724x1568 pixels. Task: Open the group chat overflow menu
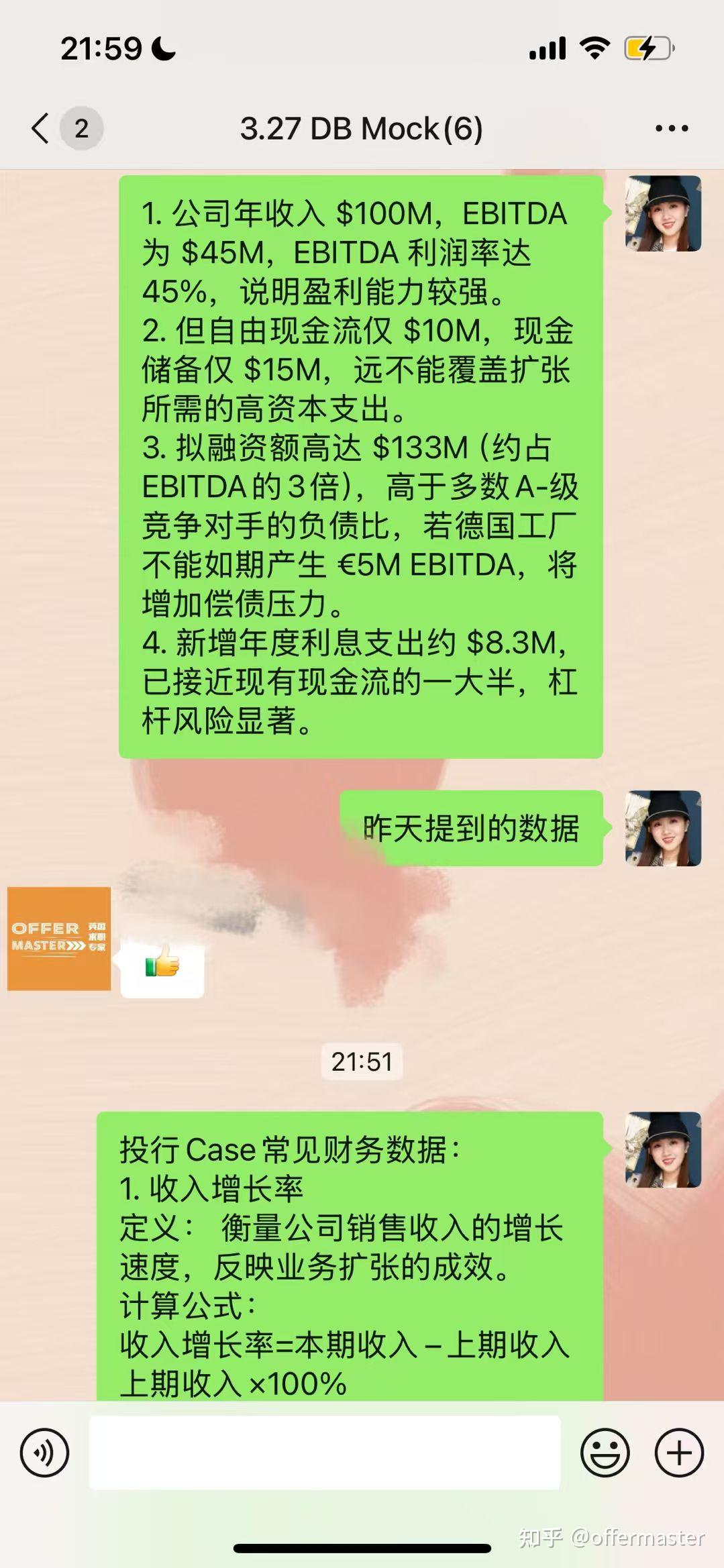pos(672,128)
